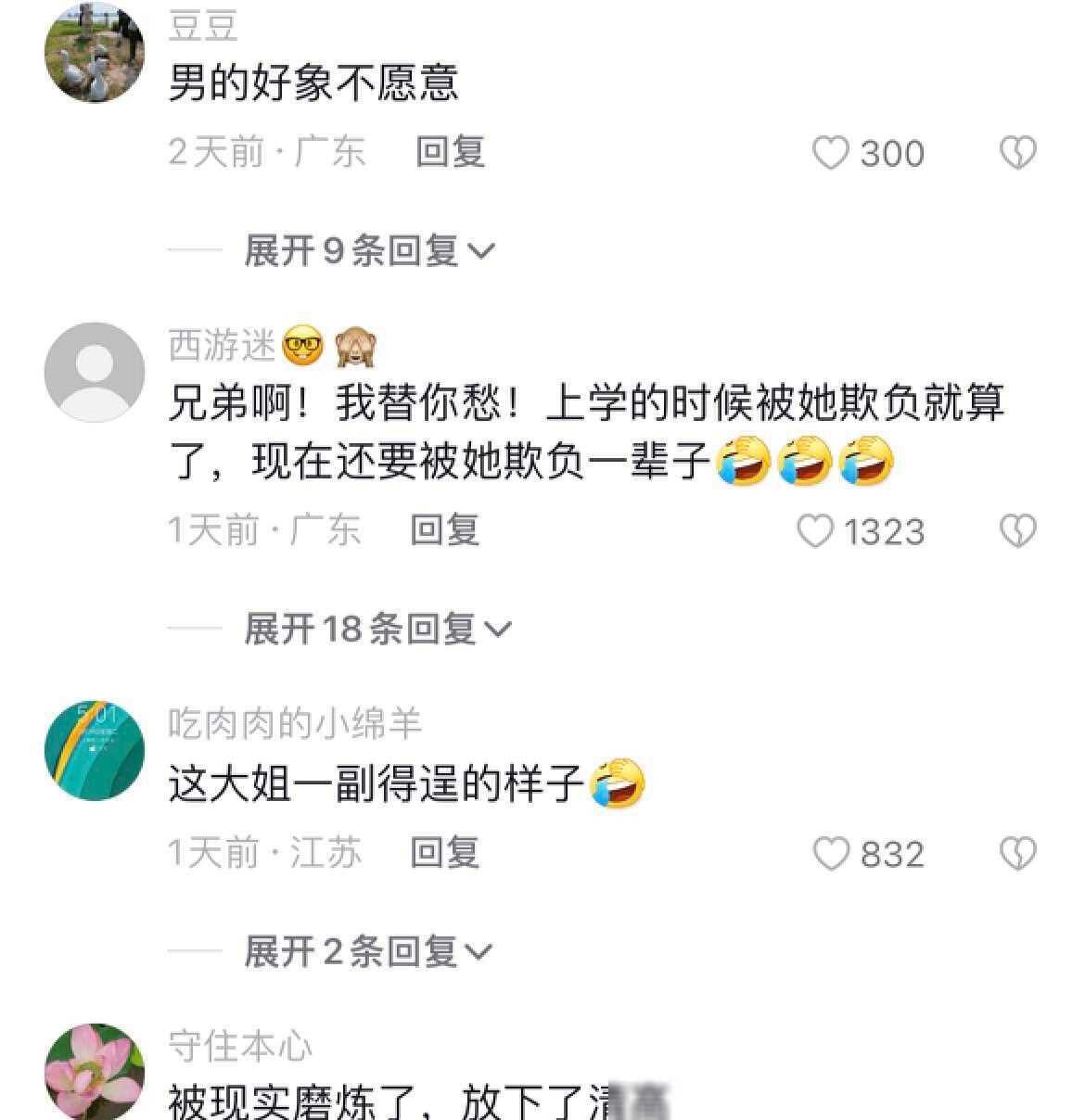
Task: Reply to 豆豆's comment
Action: (x=451, y=152)
